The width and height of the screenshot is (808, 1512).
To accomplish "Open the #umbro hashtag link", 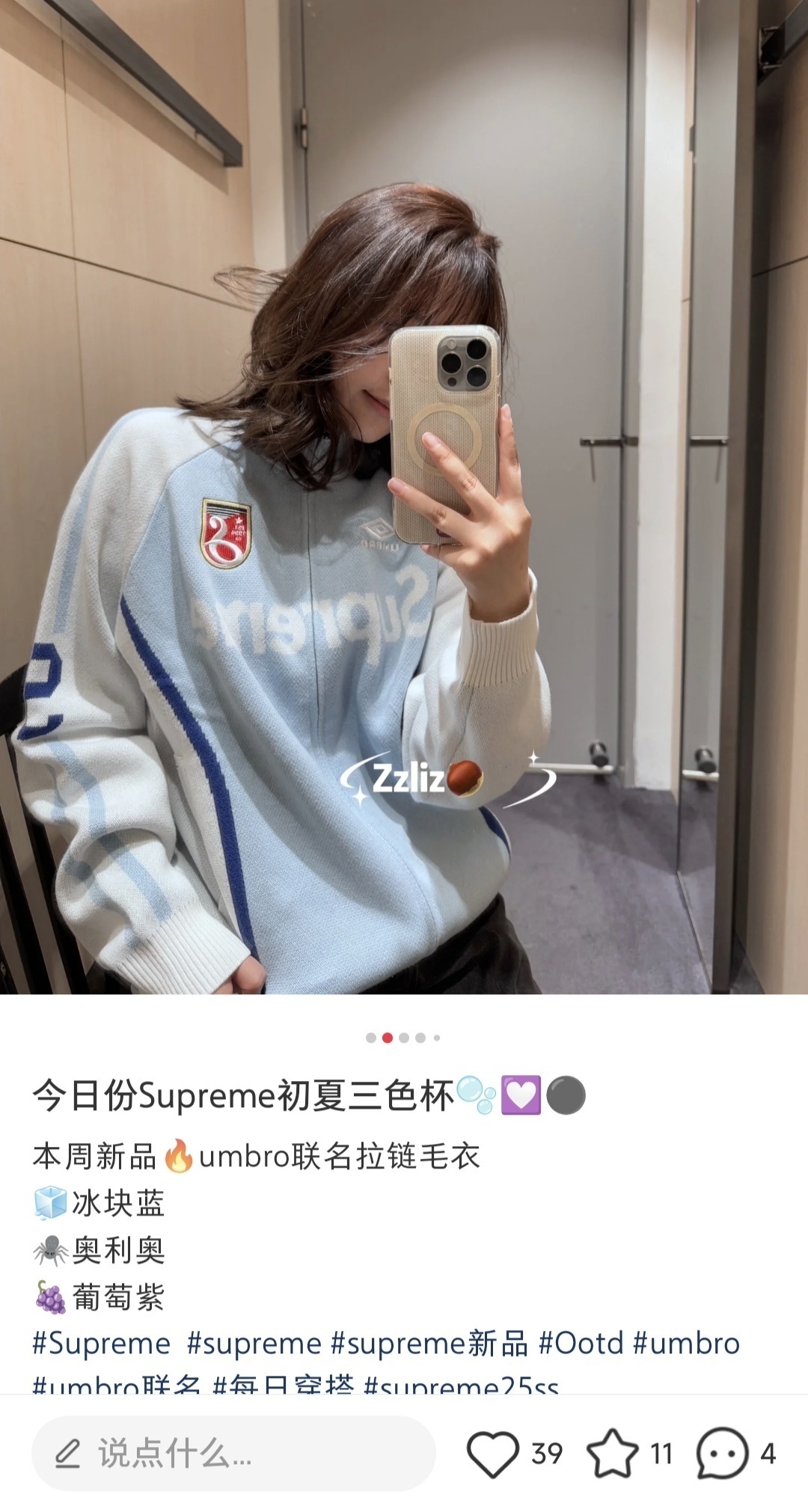I will [686, 1344].
